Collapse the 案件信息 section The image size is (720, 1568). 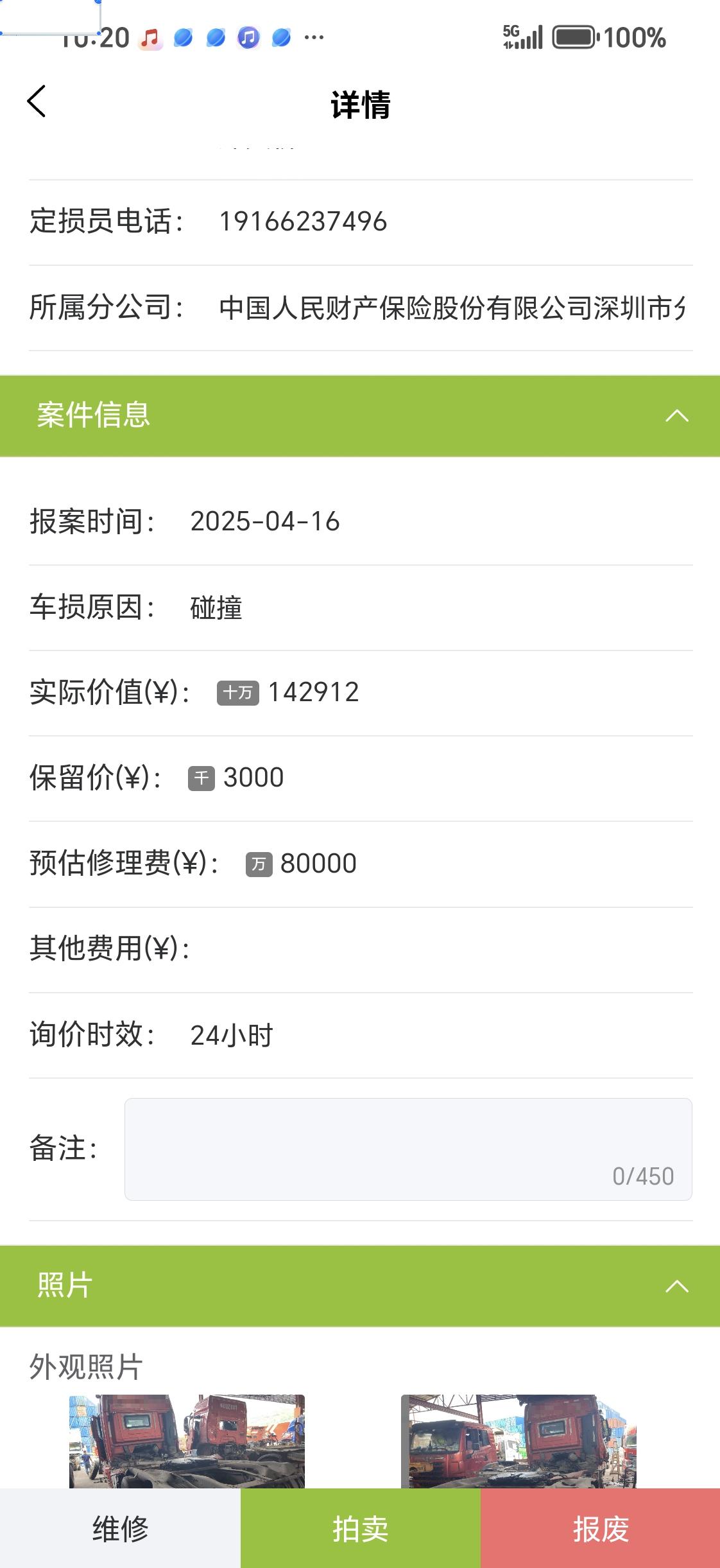pos(676,416)
